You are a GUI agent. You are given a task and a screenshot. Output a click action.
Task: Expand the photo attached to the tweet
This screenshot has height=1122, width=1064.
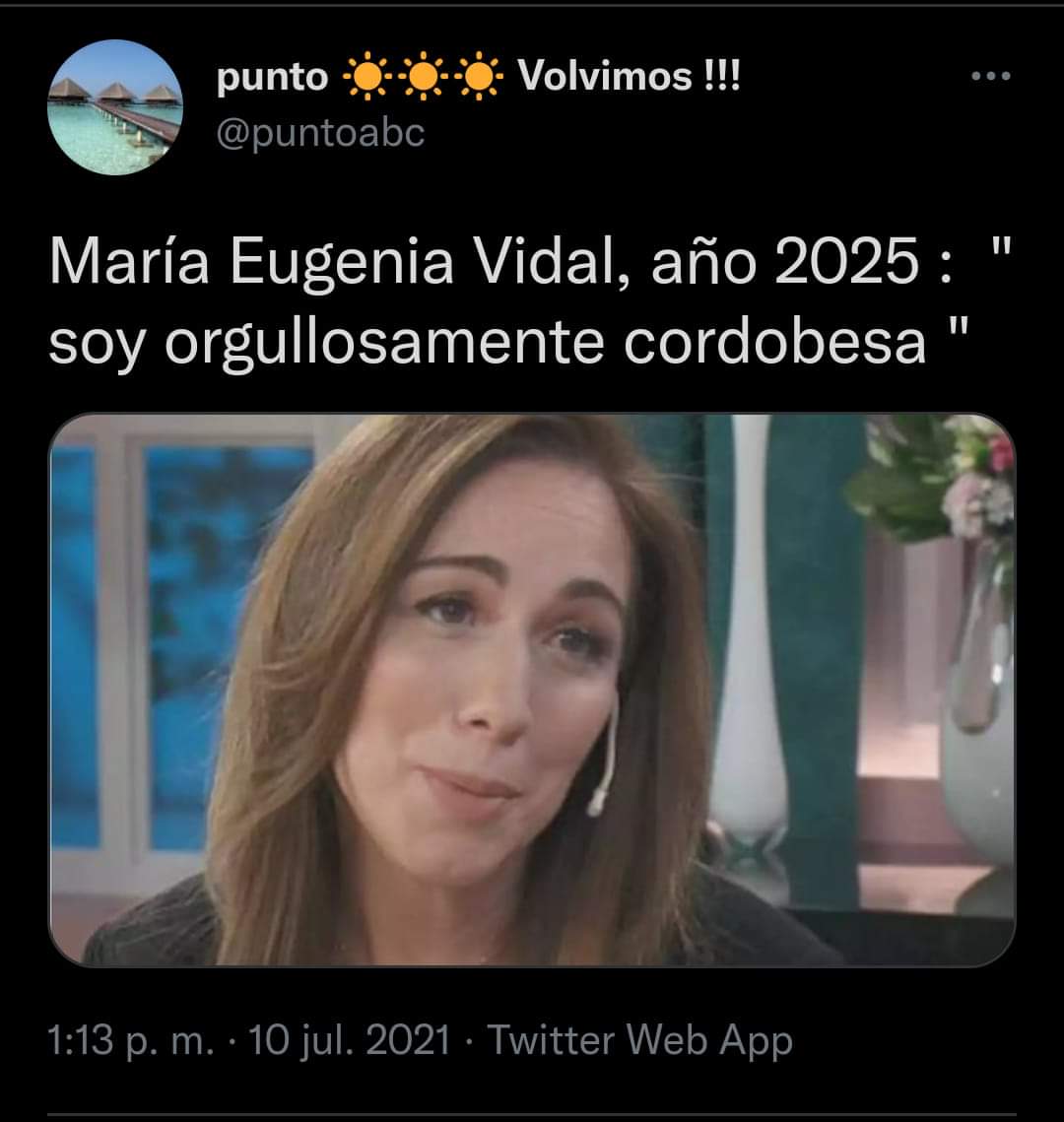click(532, 689)
